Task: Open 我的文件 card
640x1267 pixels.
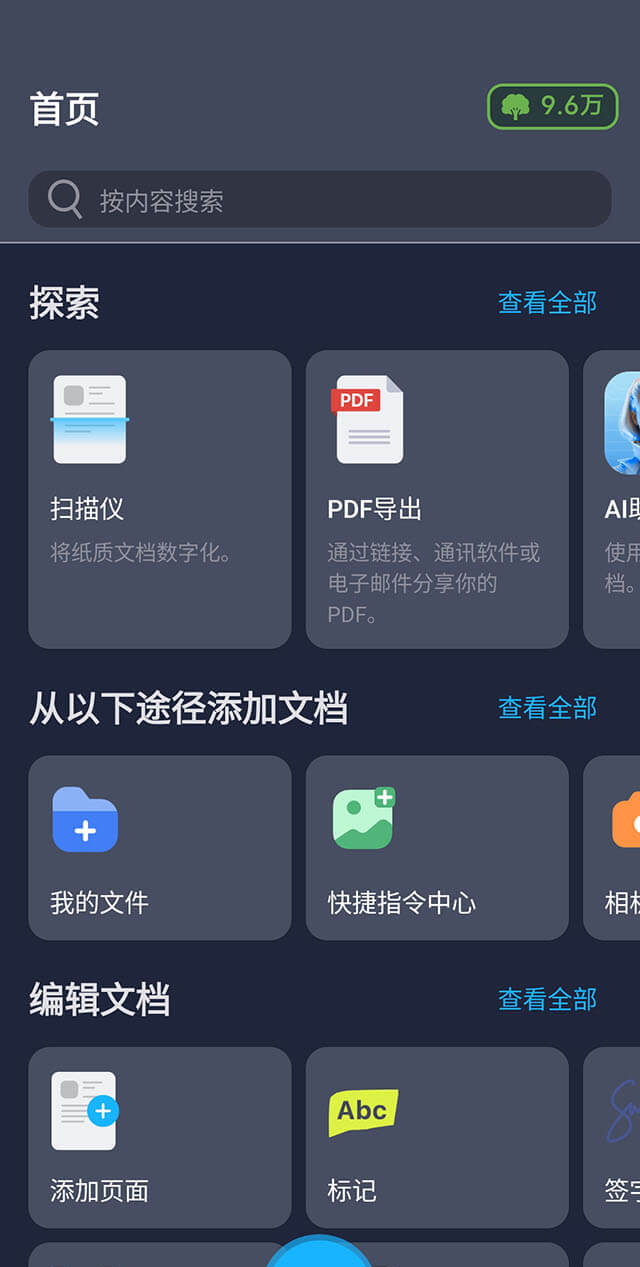Action: coord(160,847)
